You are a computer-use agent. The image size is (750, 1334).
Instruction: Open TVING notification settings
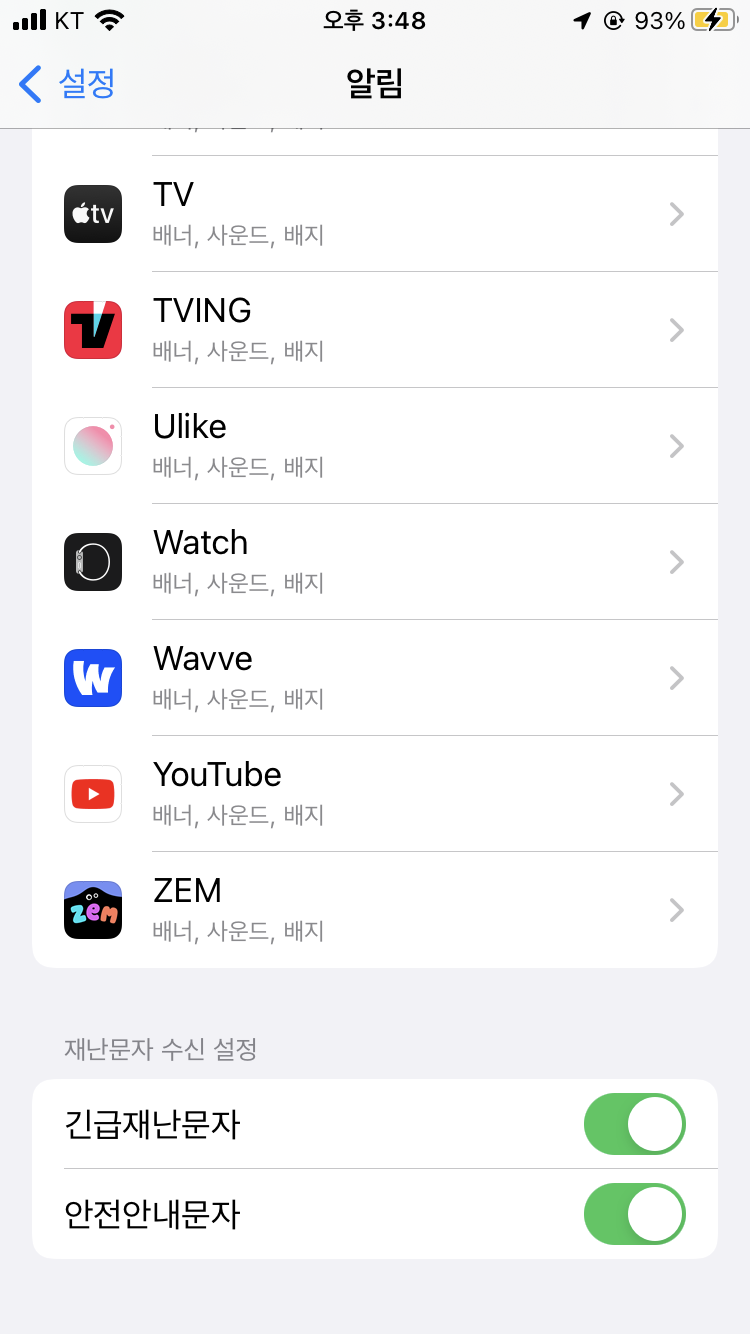[375, 330]
